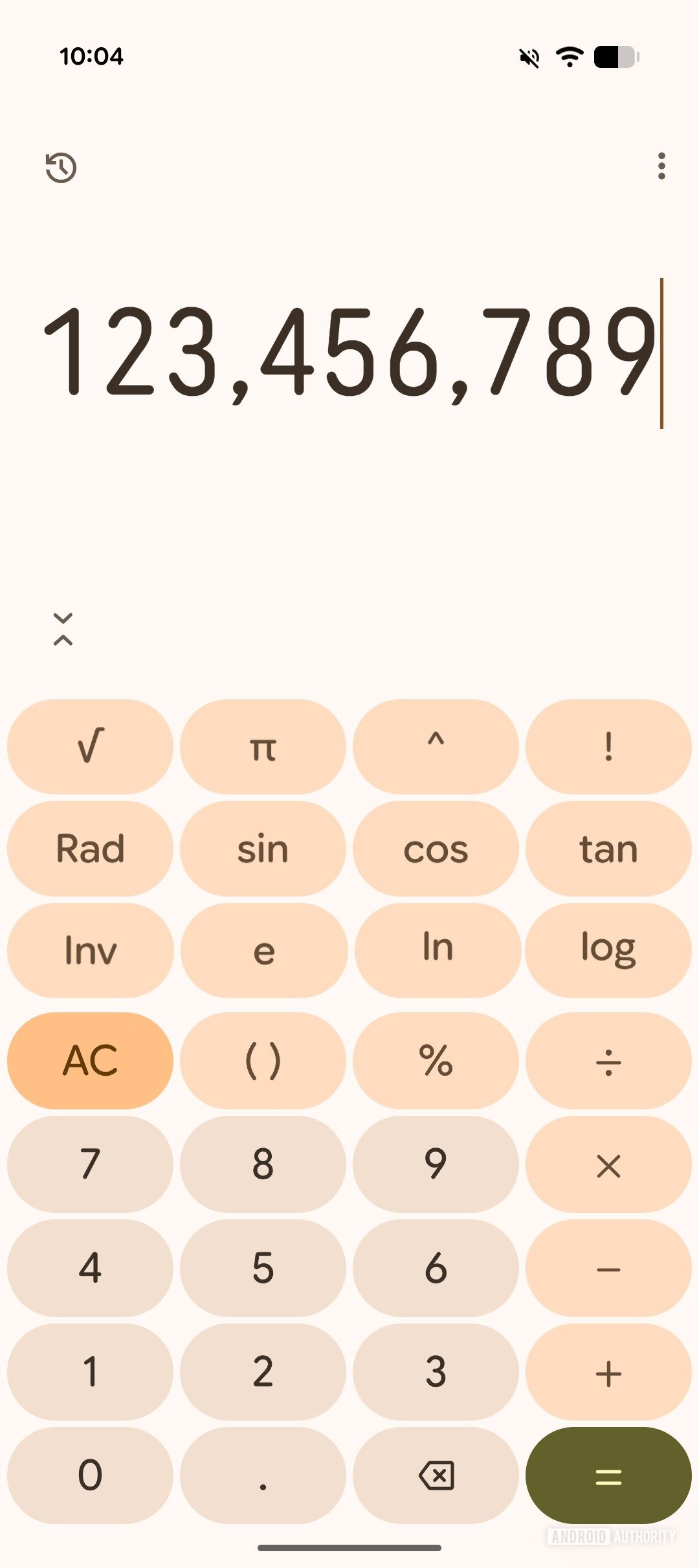Calculate the result with equals
This screenshot has width=699, height=1568.
click(608, 1475)
